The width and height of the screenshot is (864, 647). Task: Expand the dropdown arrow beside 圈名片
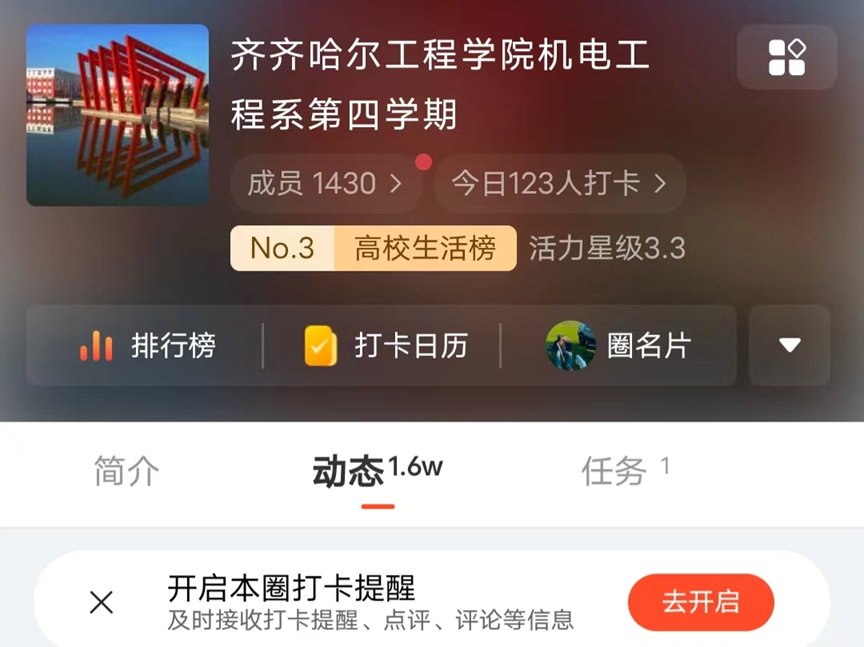tap(789, 346)
